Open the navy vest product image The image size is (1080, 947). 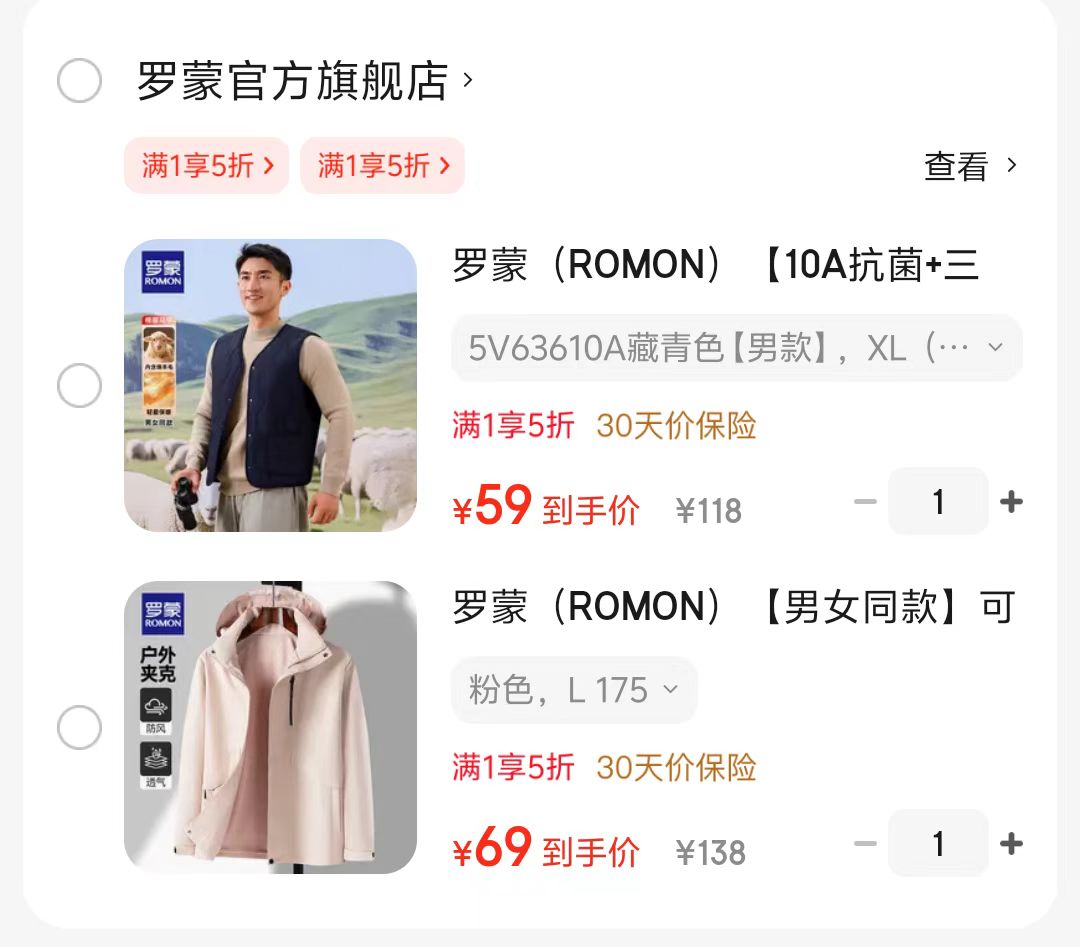click(270, 385)
